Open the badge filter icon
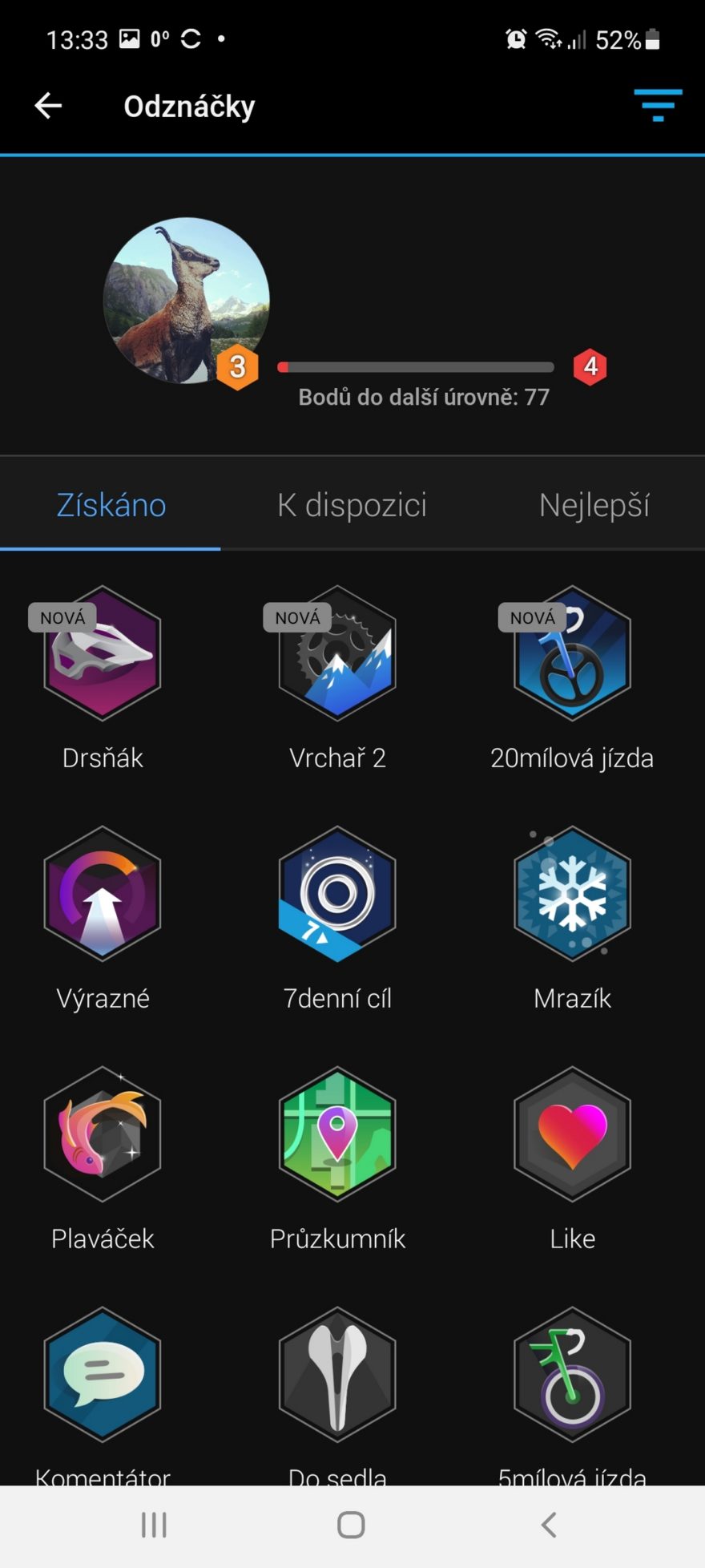Screen dimensions: 705x1568 click(x=658, y=106)
